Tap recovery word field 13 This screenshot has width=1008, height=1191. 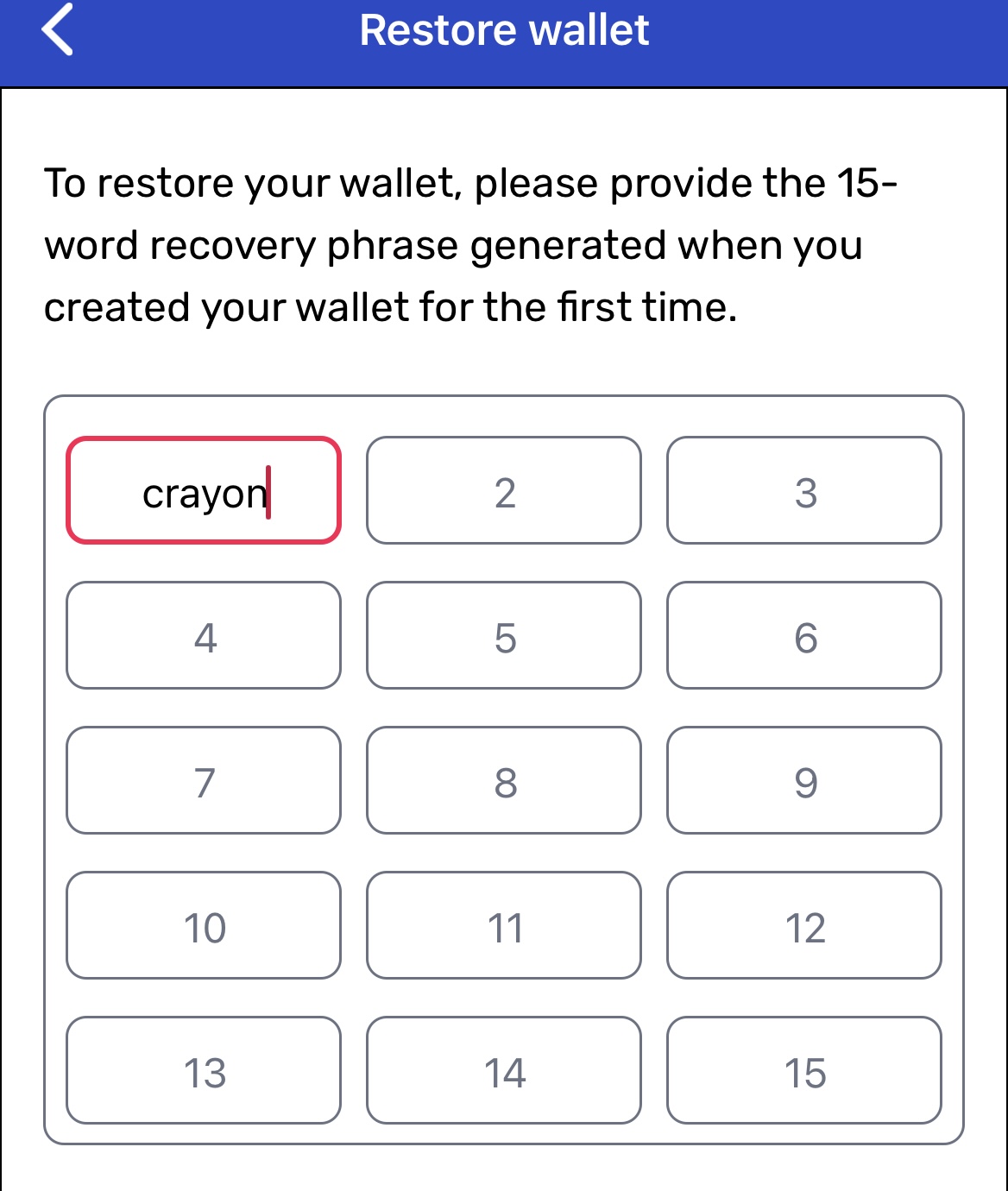204,1070
